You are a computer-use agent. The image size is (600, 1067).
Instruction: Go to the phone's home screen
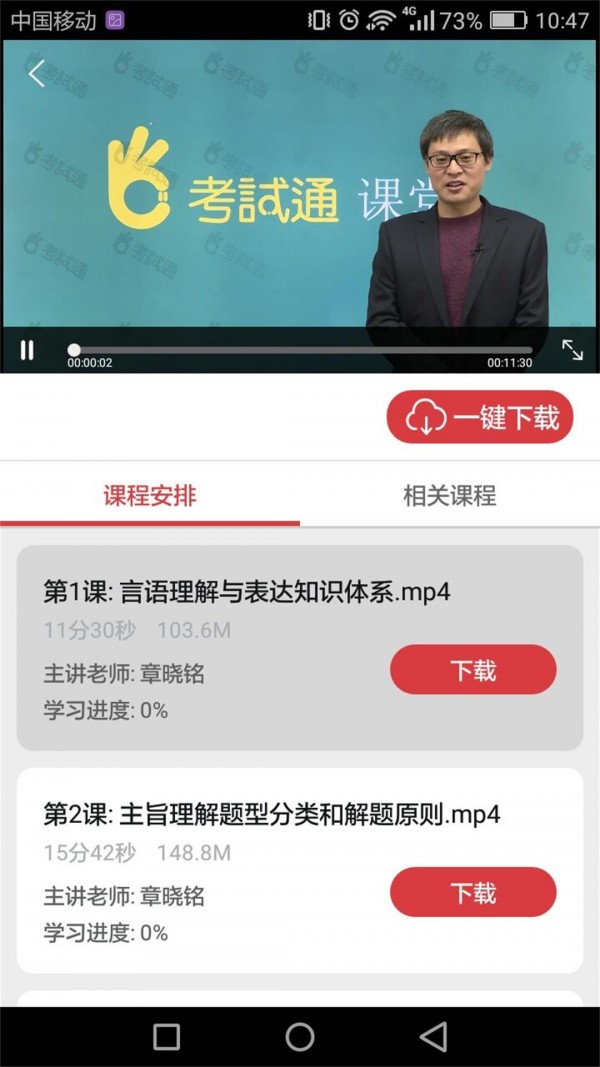click(x=300, y=1037)
